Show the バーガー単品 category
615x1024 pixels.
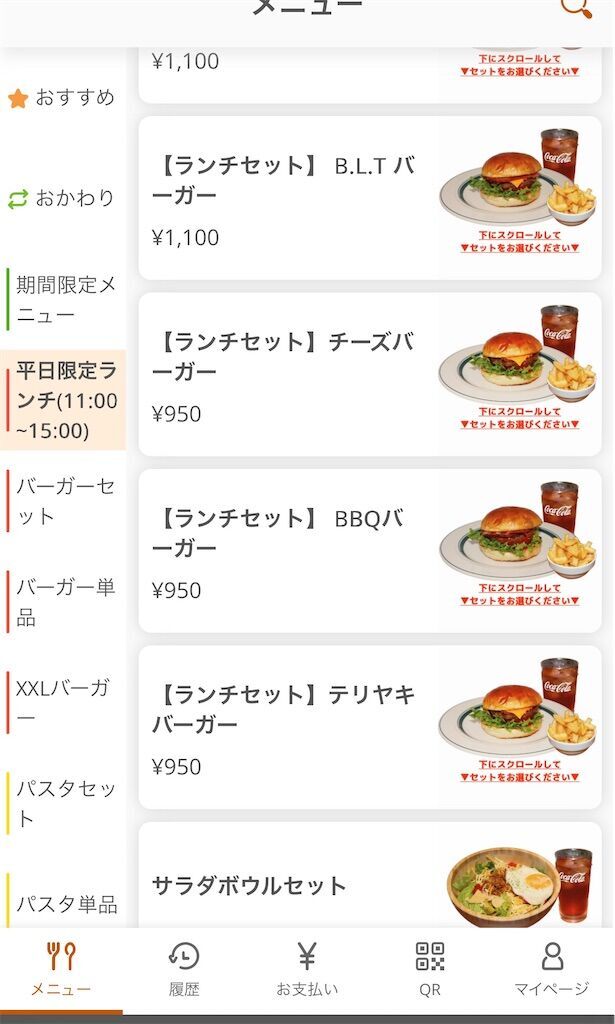pos(65,602)
